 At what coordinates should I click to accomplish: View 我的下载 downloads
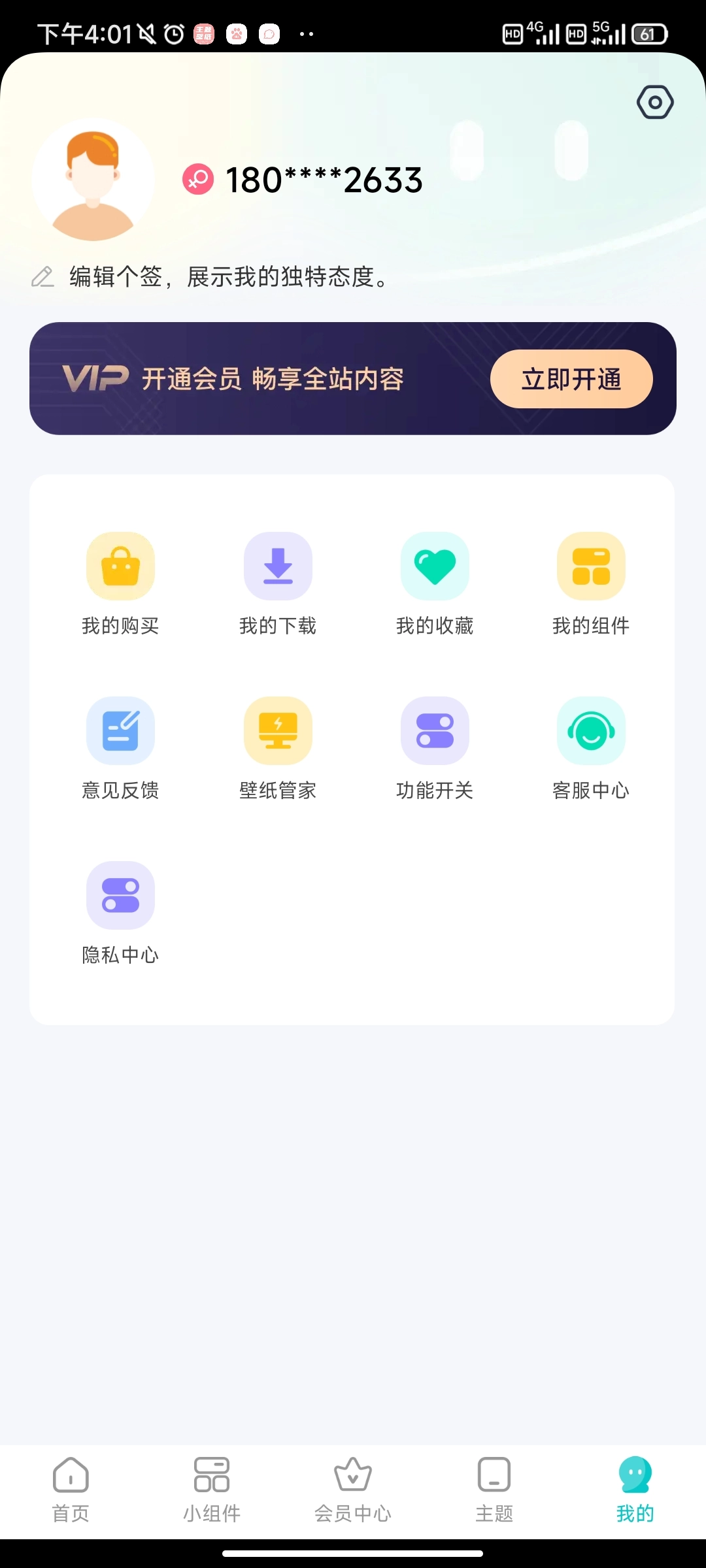click(278, 581)
